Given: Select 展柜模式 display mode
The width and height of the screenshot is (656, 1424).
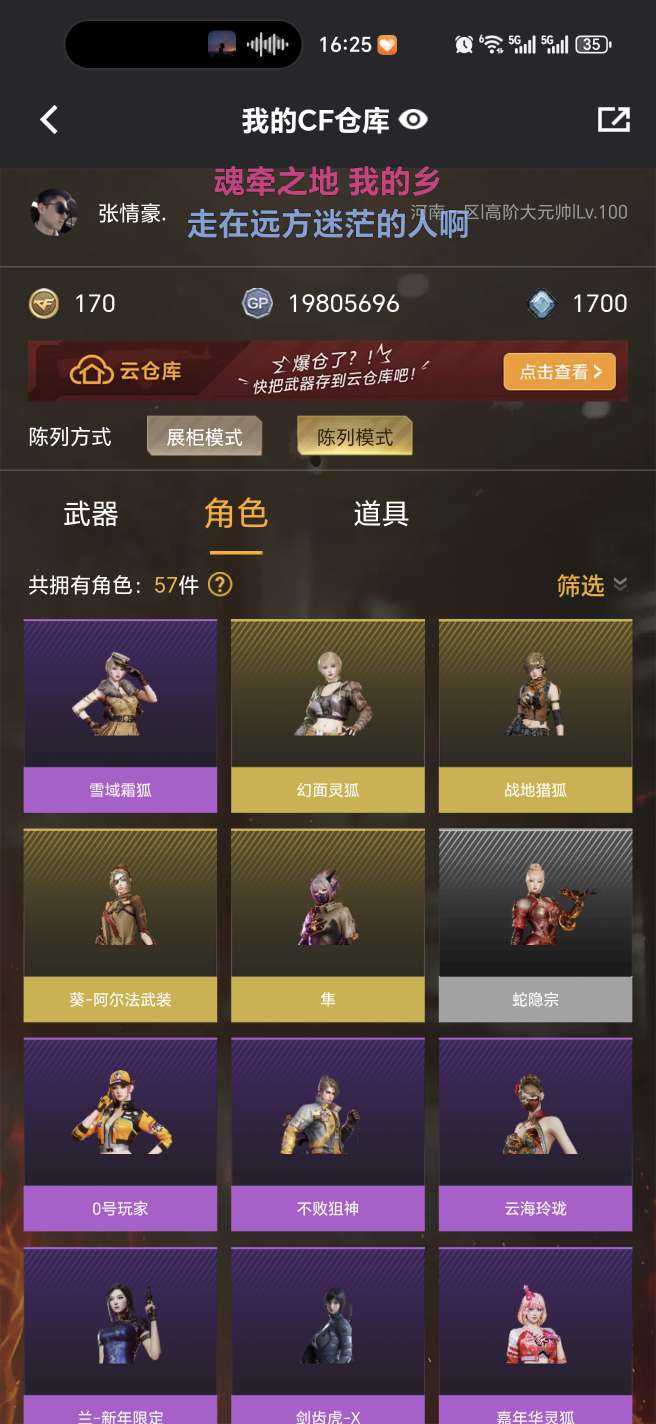Looking at the screenshot, I should [x=204, y=437].
